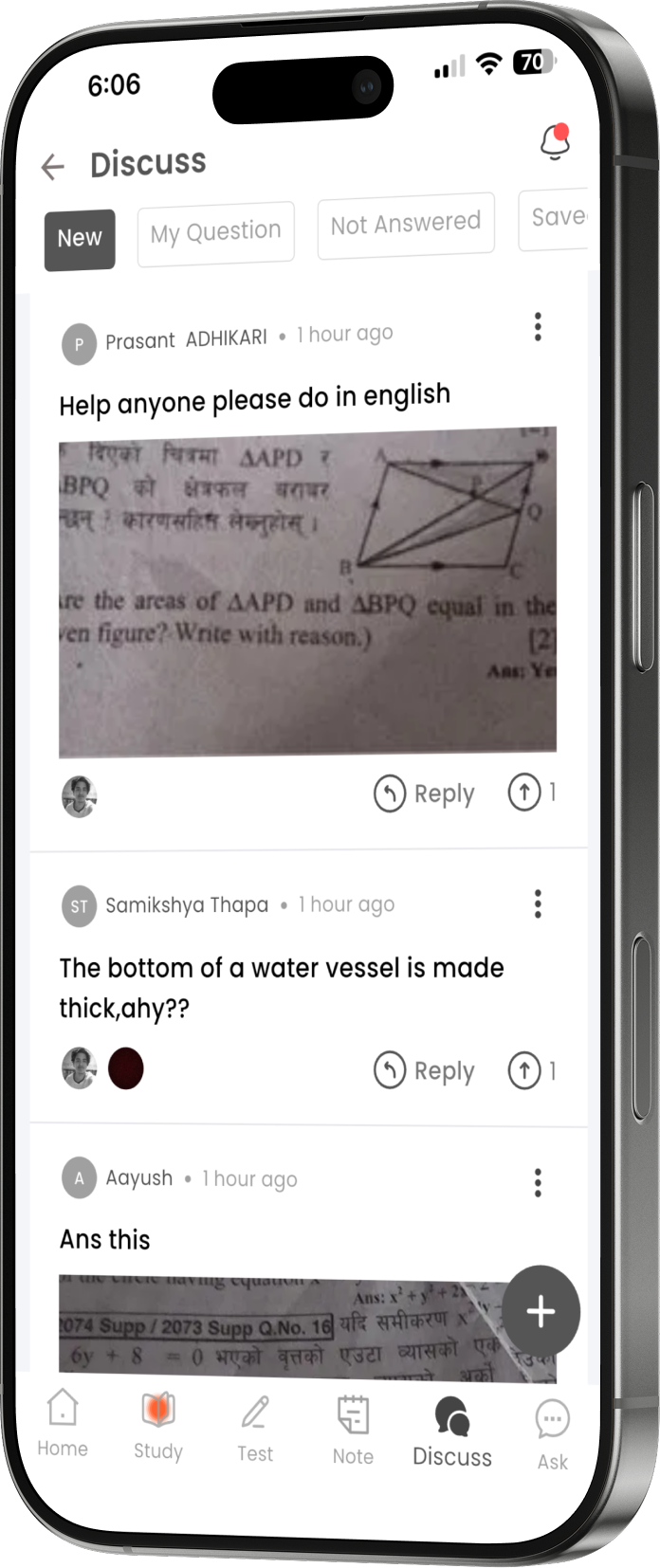Switch to My Question filter
Viewport: 660px width, 1568px height.
click(215, 232)
